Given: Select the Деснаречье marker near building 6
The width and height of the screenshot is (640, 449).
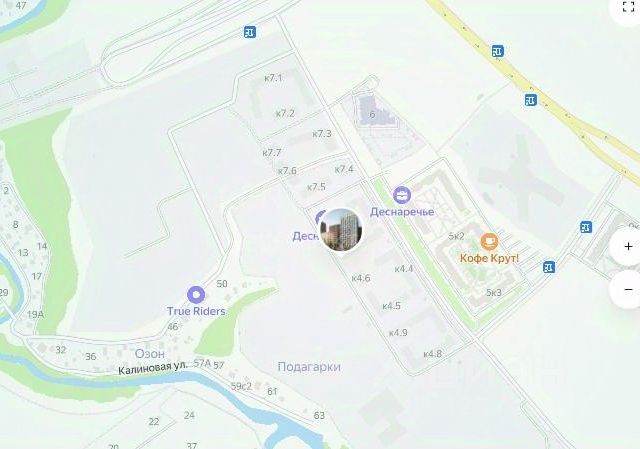Looking at the screenshot, I should (x=402, y=194).
